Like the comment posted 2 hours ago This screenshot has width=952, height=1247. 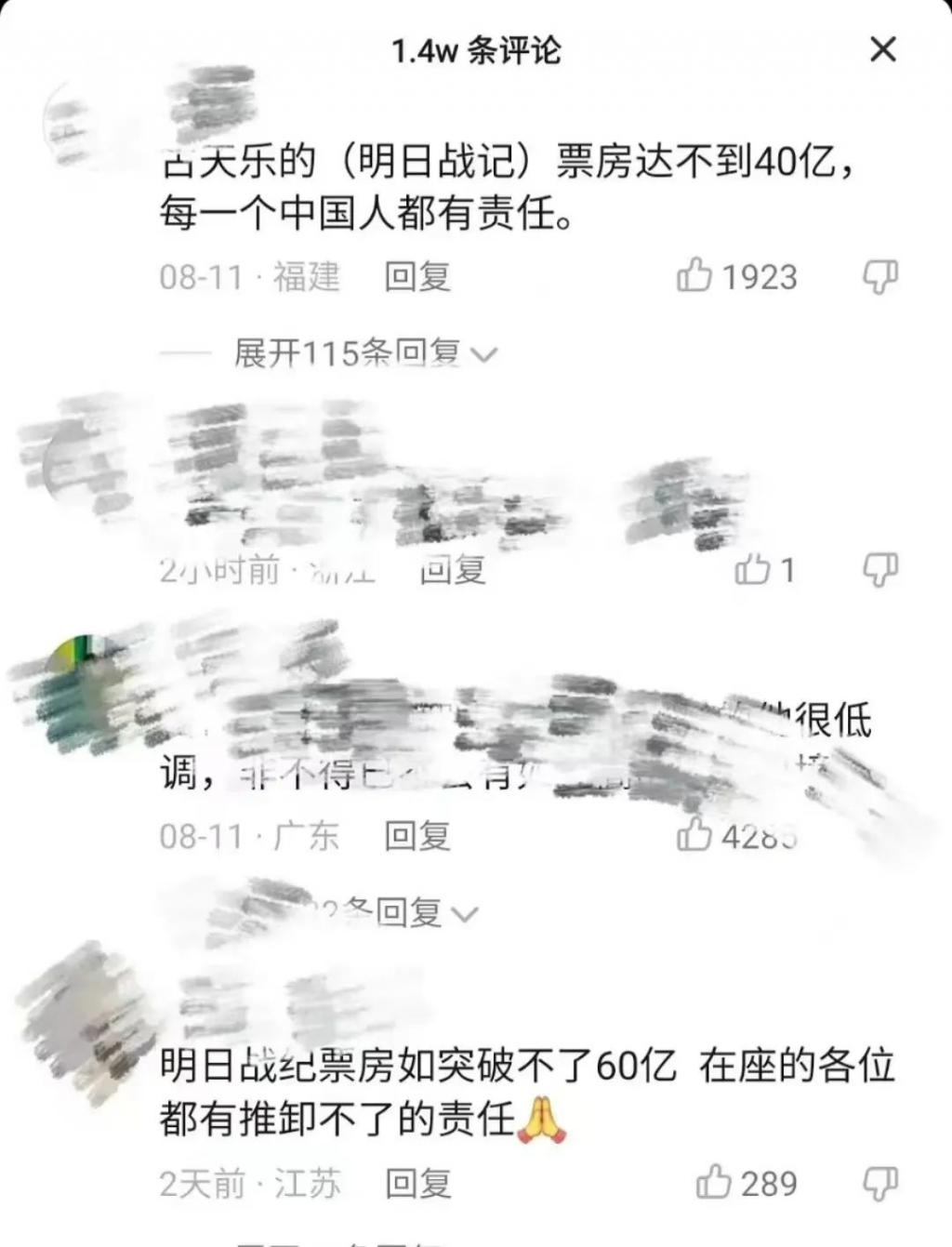coord(752,568)
